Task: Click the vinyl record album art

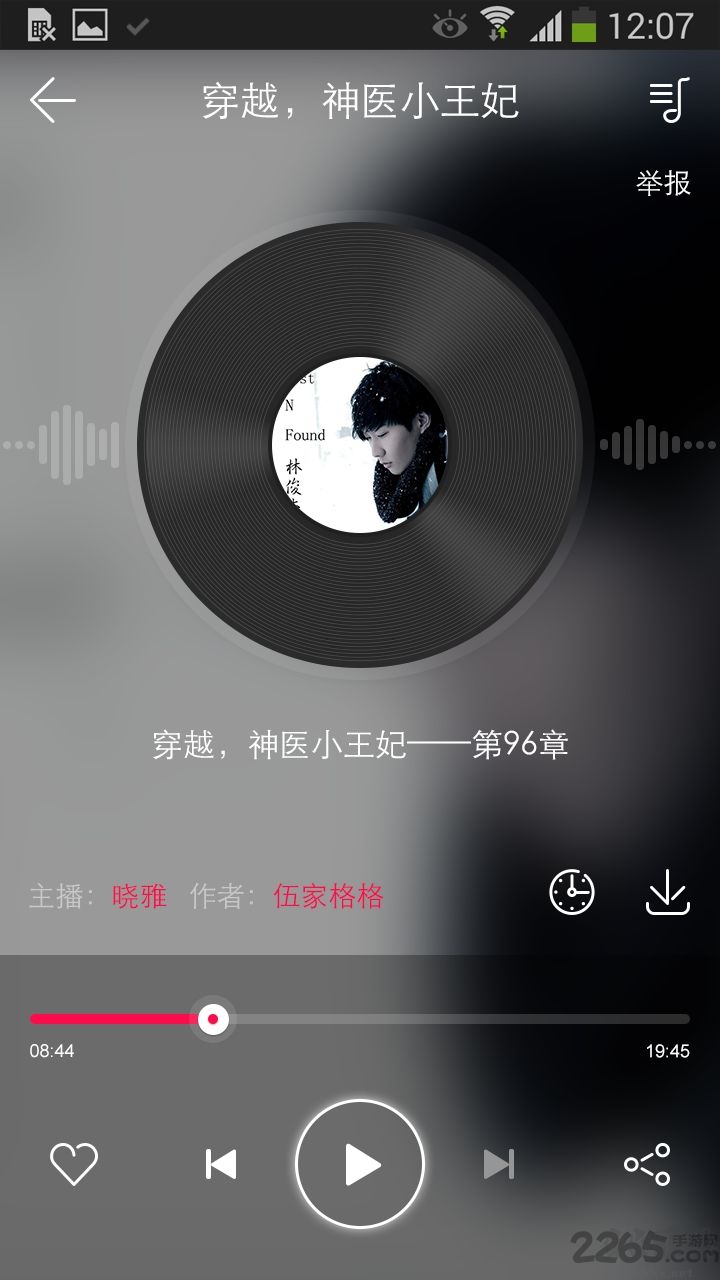Action: 360,448
